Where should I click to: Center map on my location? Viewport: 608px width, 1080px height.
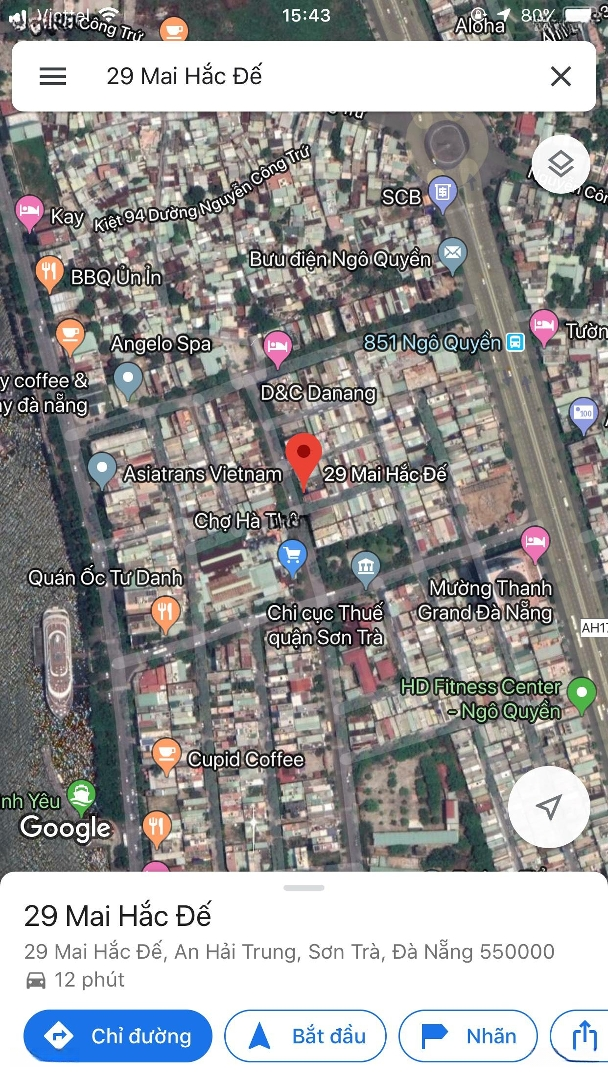pyautogui.click(x=549, y=807)
